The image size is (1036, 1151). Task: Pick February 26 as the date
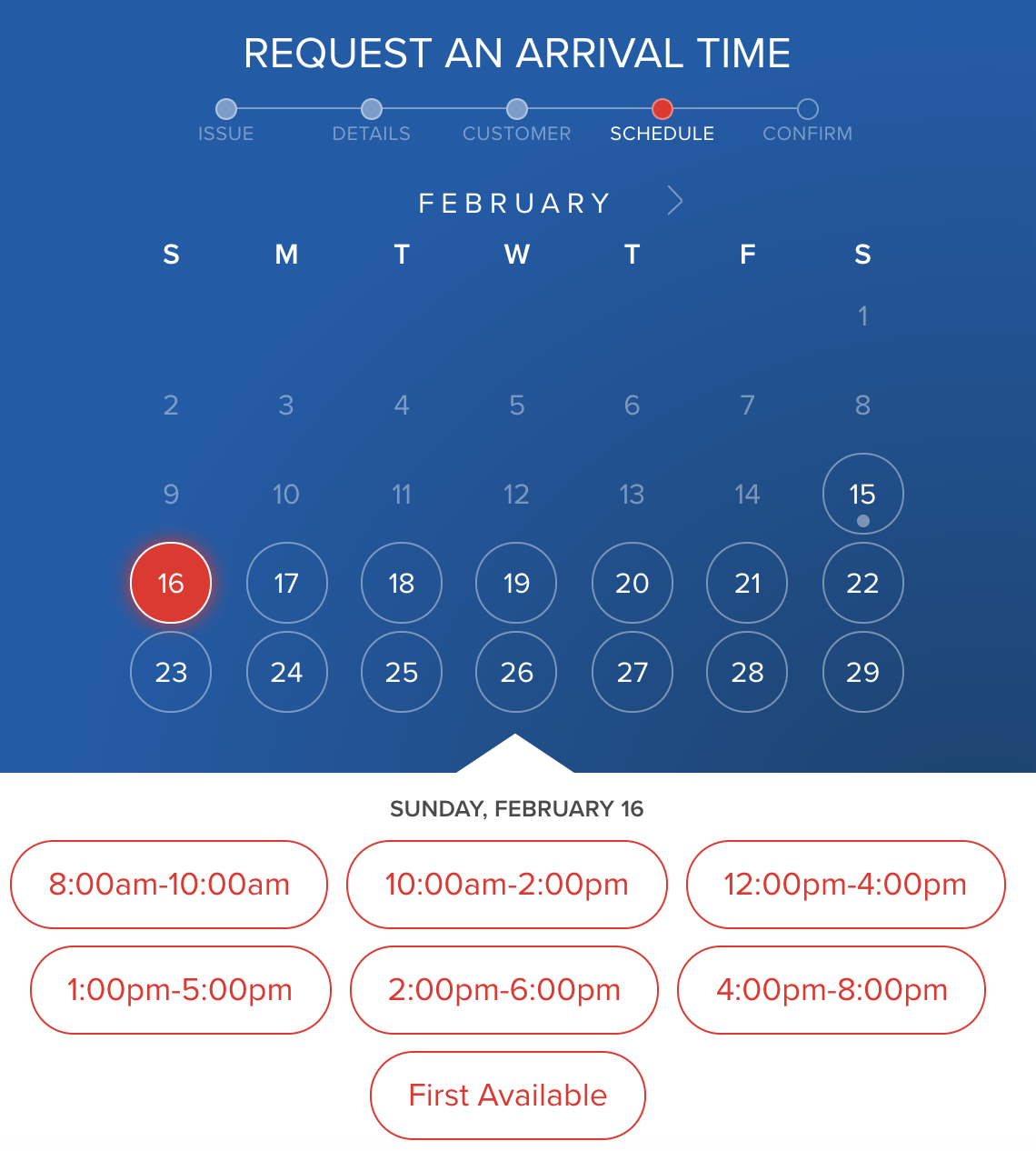click(x=516, y=672)
